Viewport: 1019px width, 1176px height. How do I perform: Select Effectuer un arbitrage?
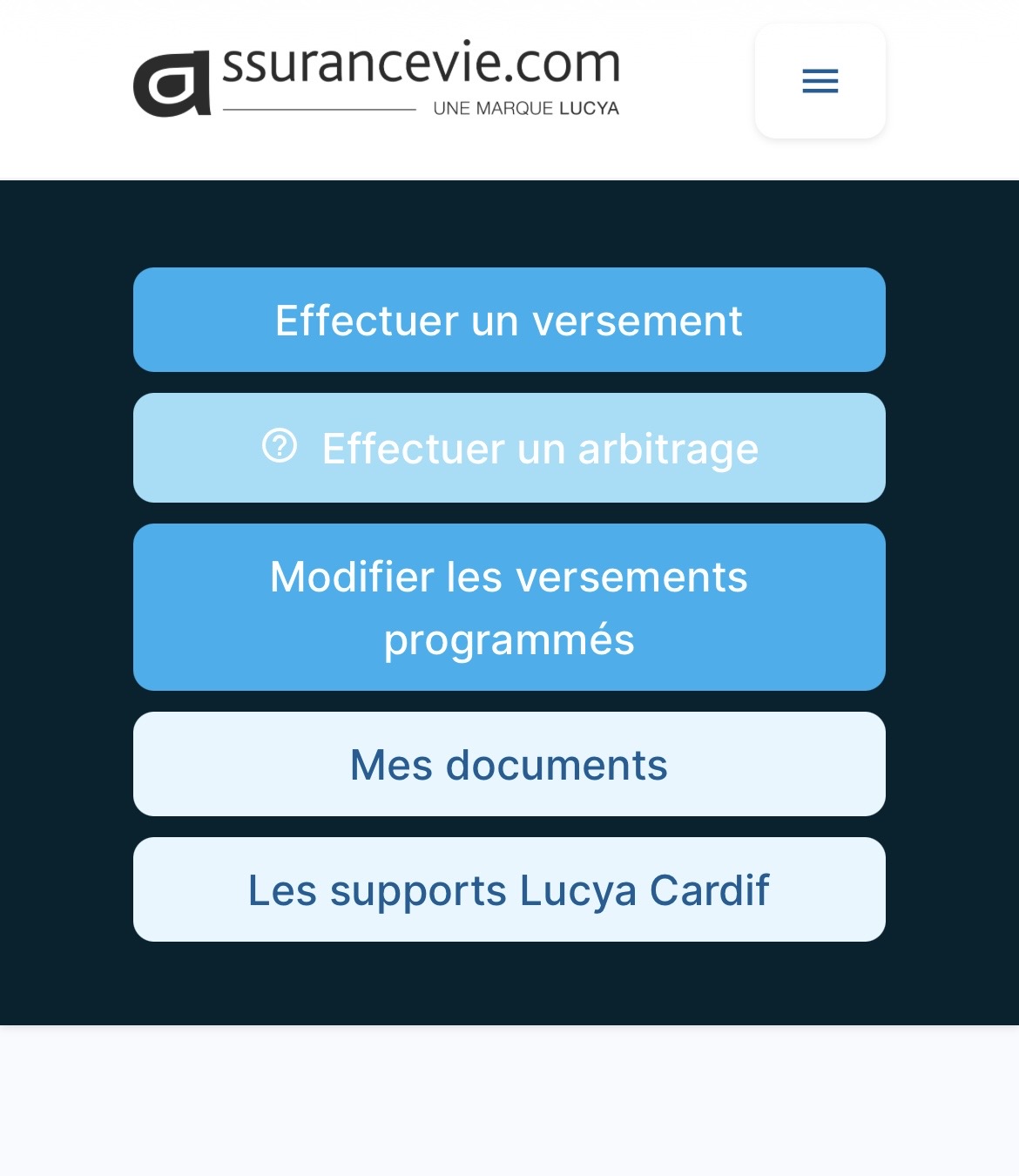540,449
